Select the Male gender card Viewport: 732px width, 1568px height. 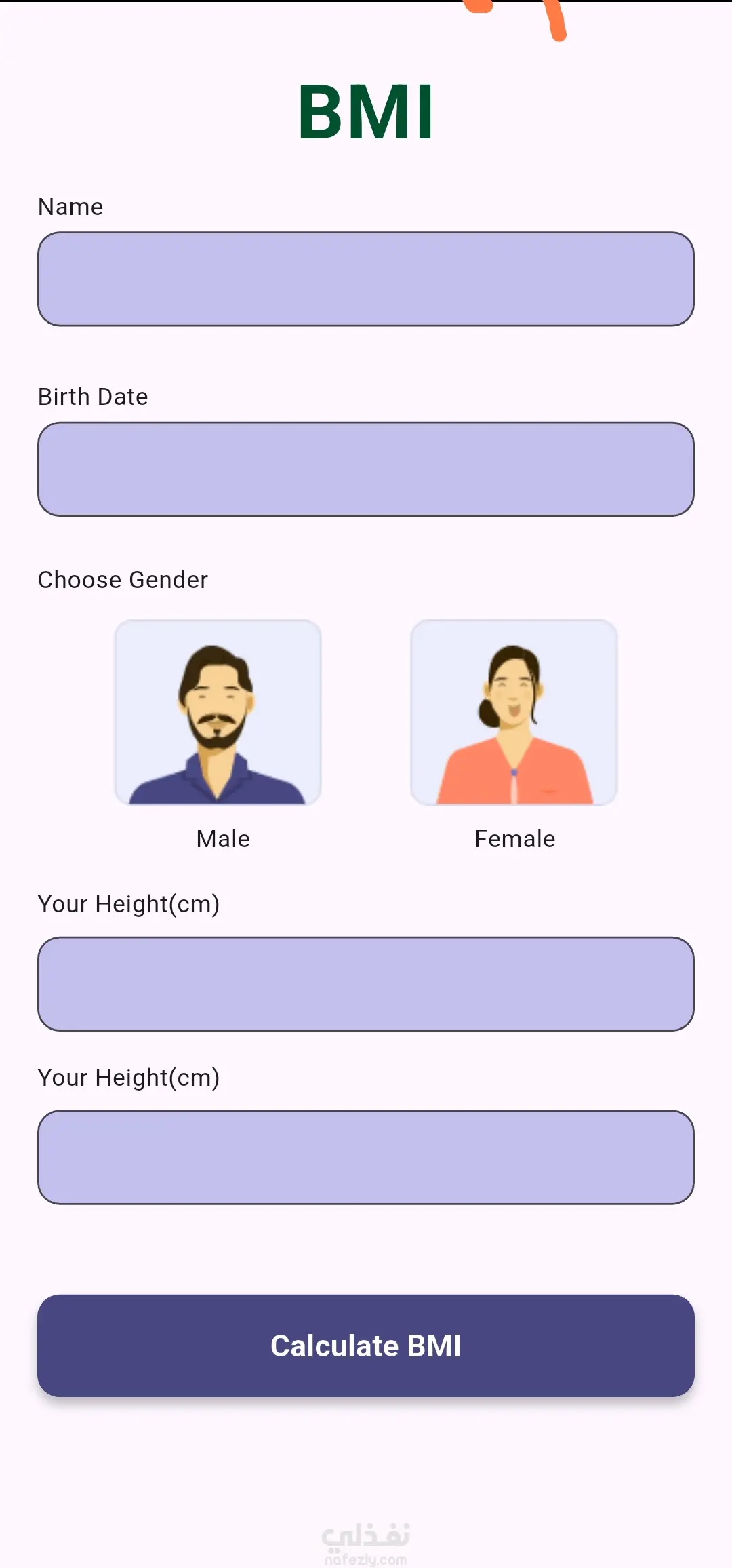coord(218,712)
